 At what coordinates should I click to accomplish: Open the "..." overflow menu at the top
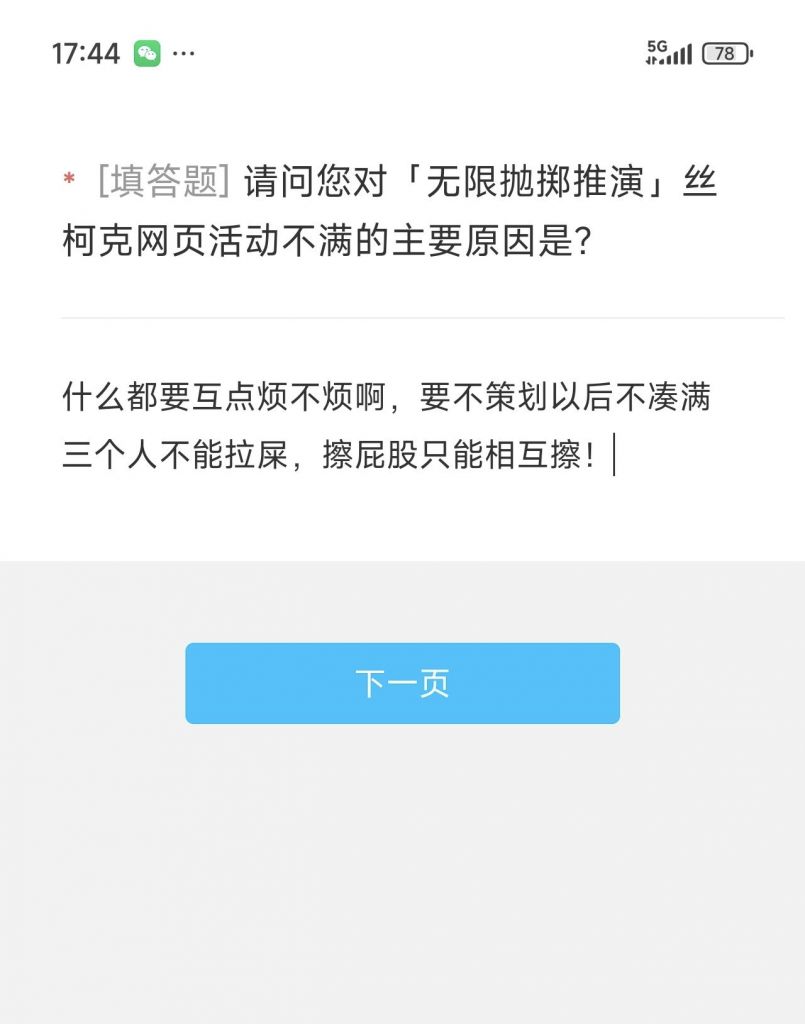pyautogui.click(x=183, y=51)
